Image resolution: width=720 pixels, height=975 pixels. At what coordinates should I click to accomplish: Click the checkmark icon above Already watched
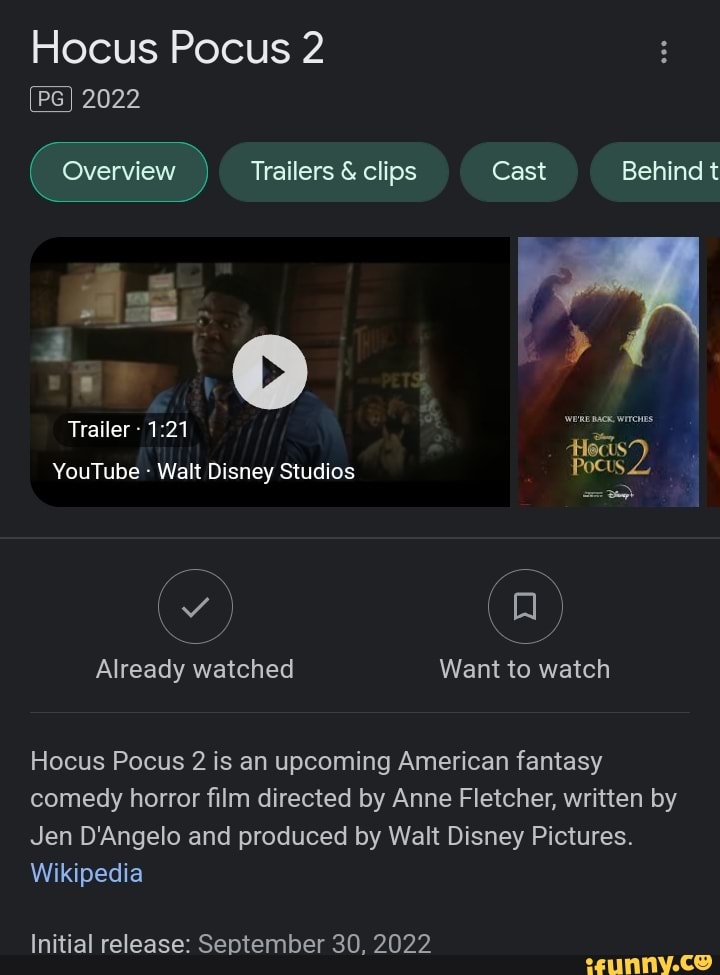pyautogui.click(x=195, y=606)
